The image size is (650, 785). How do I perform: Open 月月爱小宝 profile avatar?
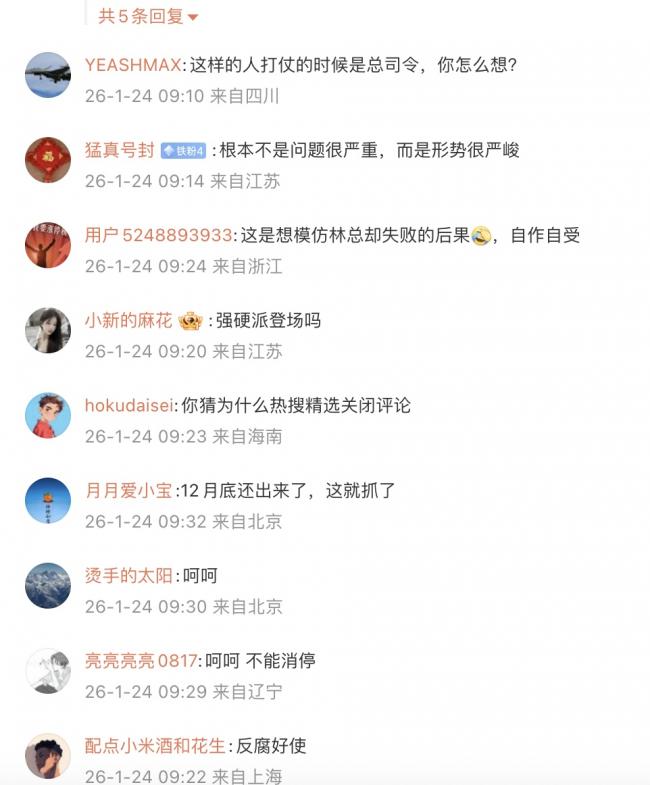[x=48, y=500]
